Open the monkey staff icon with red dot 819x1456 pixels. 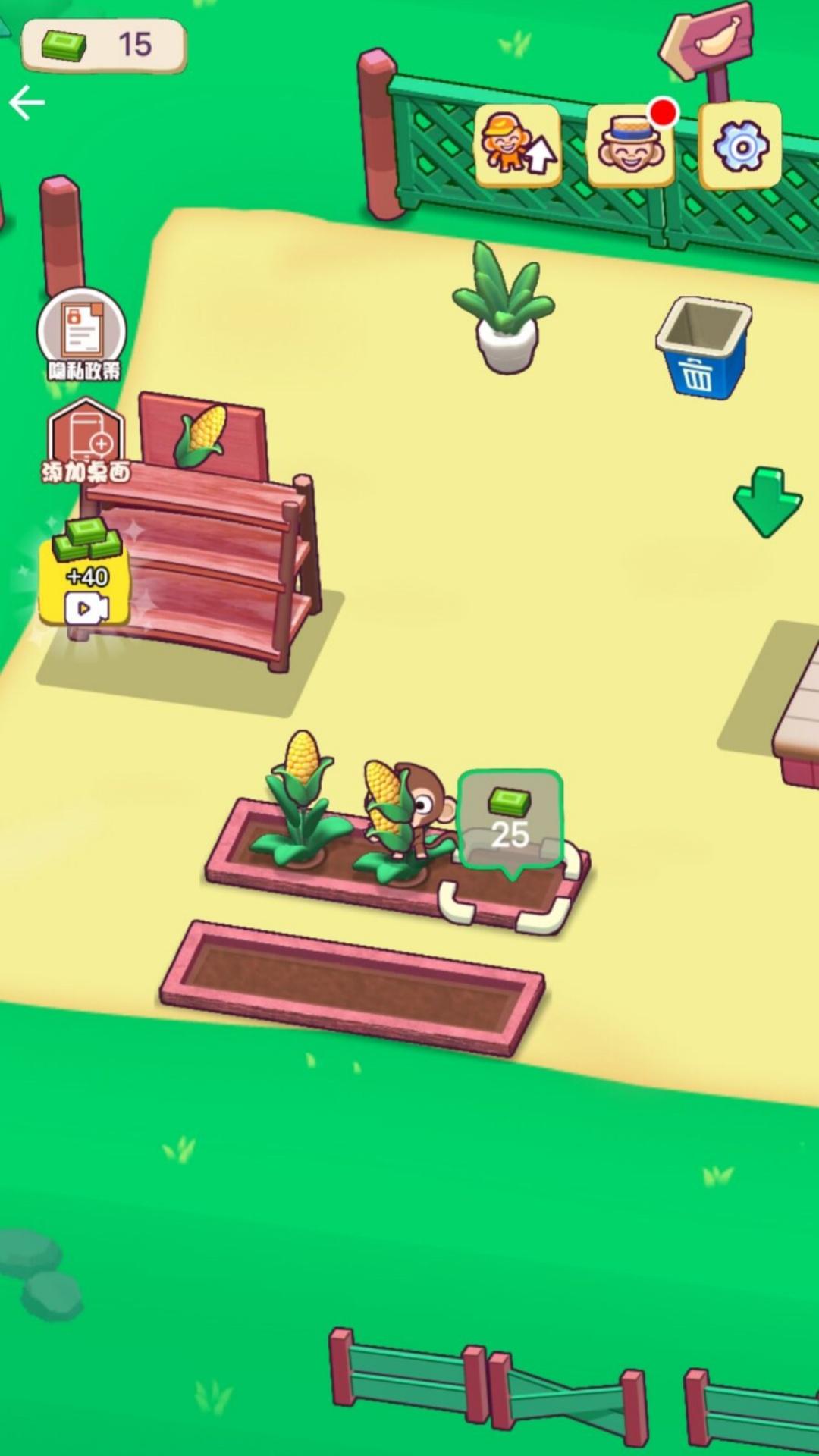tap(631, 146)
